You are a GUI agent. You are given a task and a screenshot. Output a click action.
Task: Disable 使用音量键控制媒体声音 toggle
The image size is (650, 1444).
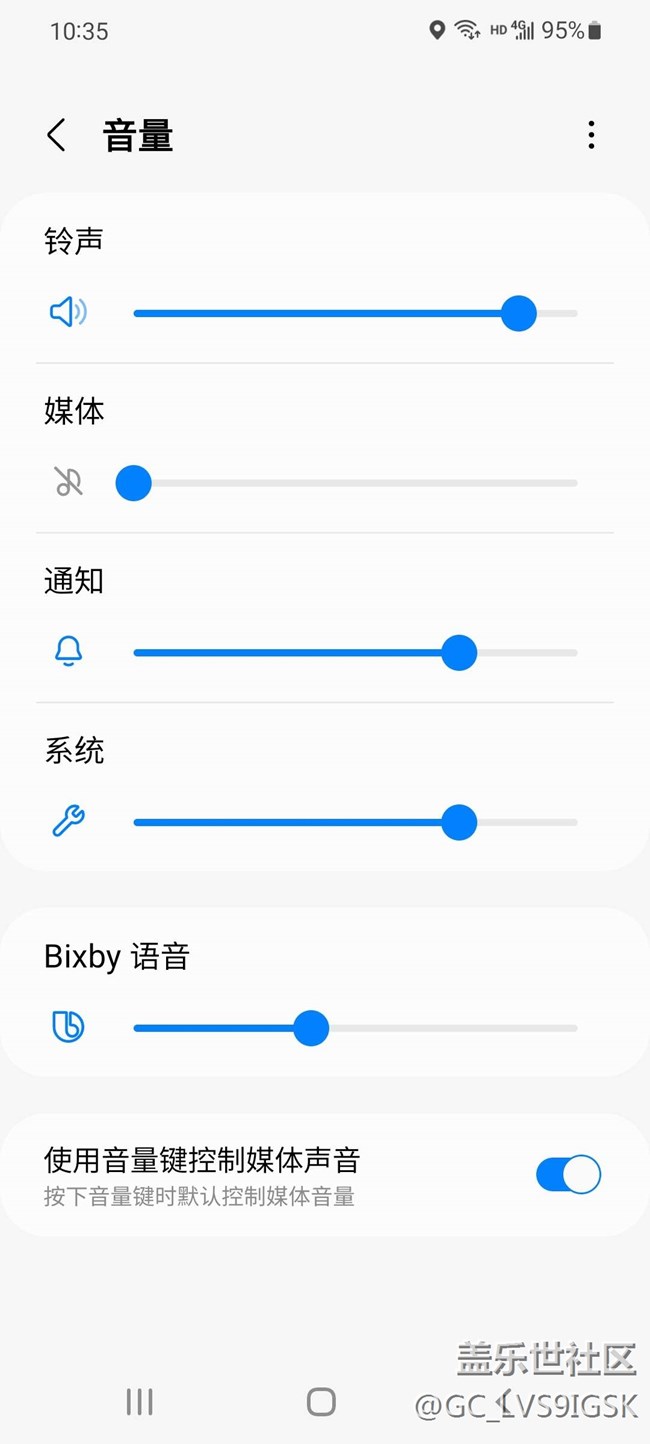[568, 1175]
